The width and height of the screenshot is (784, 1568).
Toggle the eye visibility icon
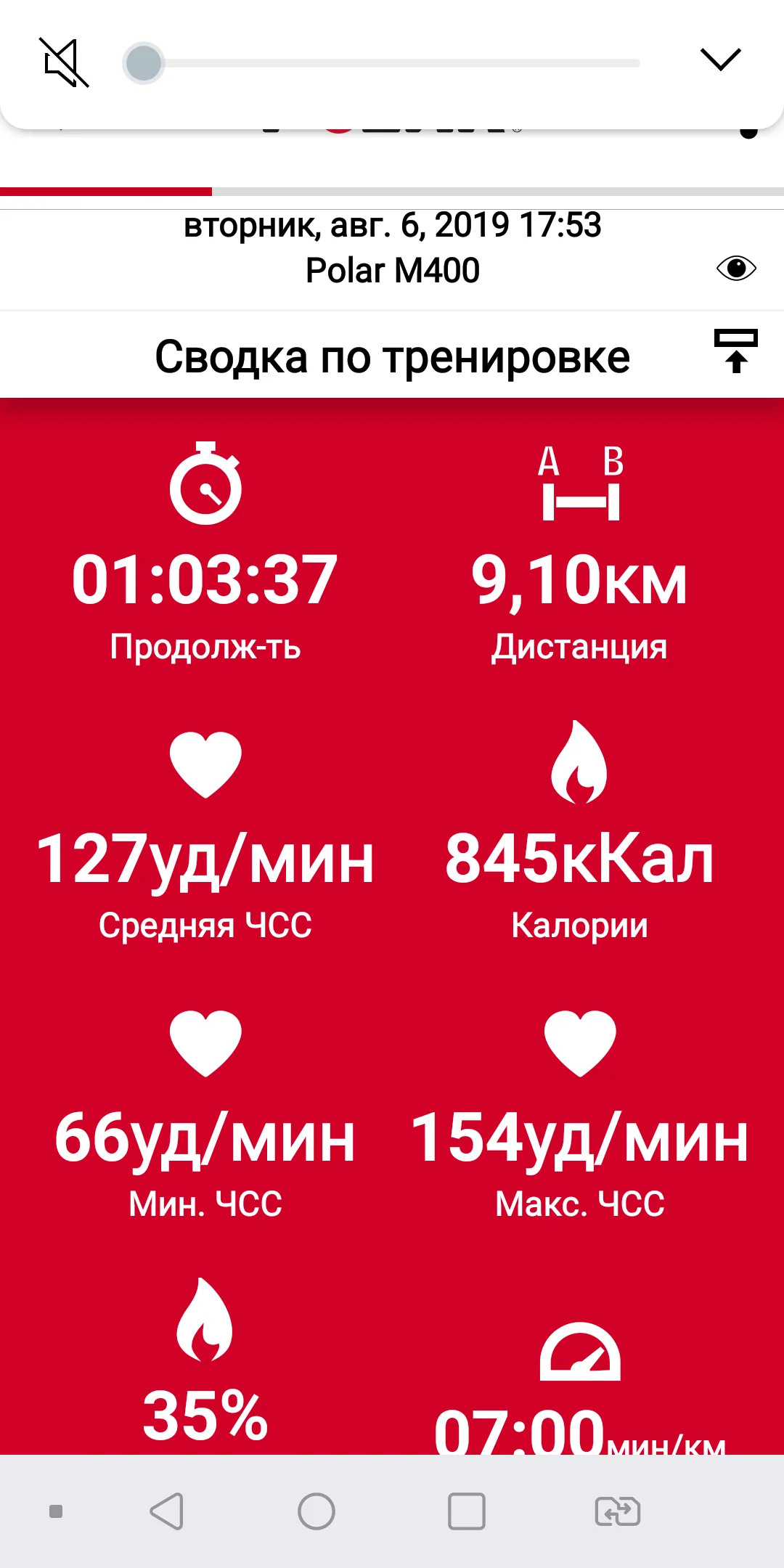pos(735,269)
